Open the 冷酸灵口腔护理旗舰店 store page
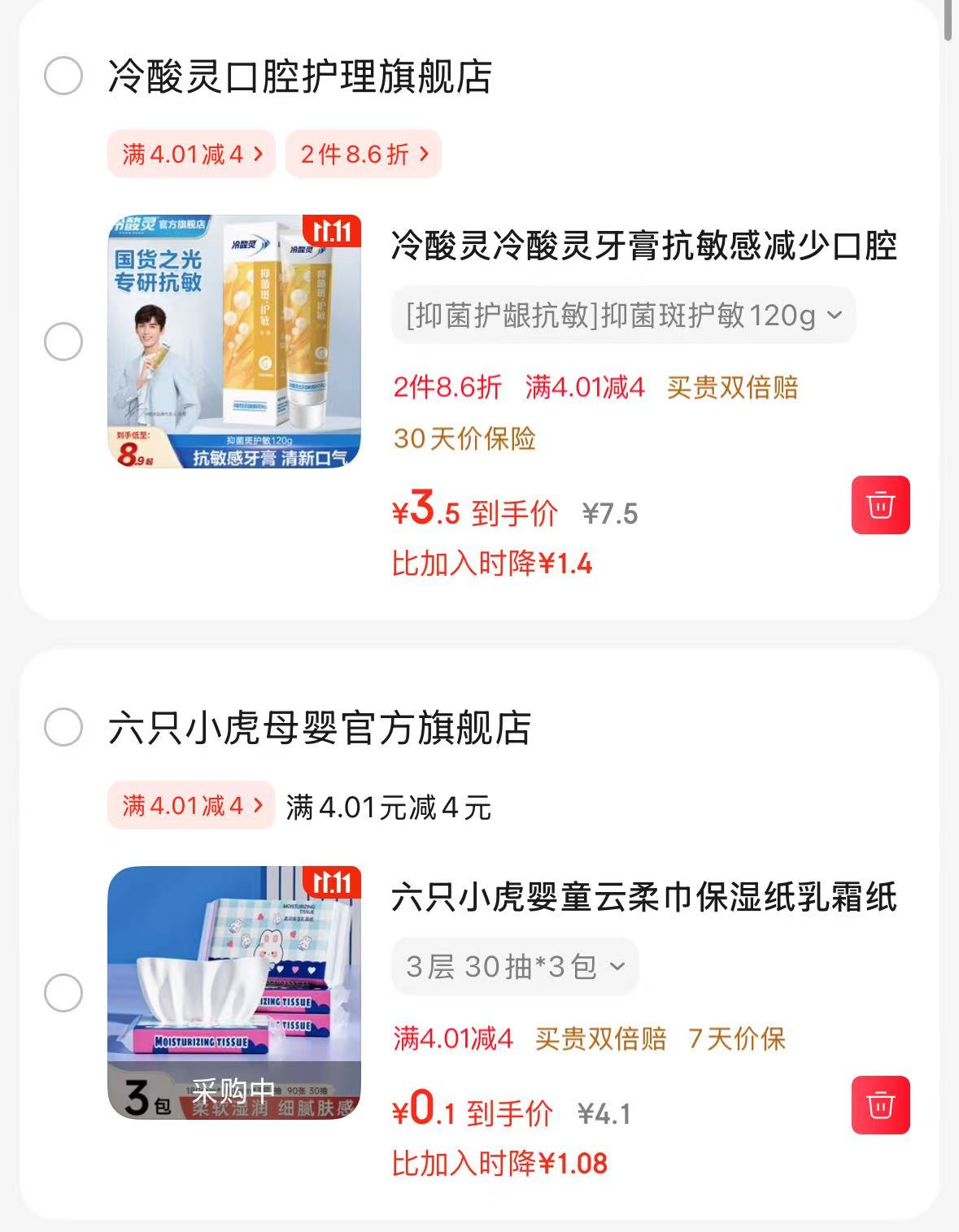959x1232 pixels. 299,76
